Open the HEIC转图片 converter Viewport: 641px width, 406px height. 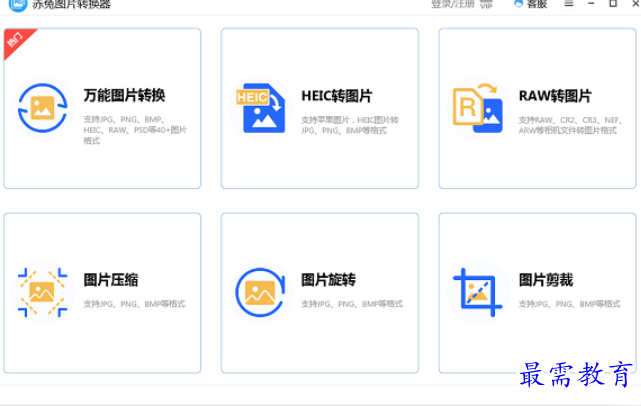click(319, 108)
